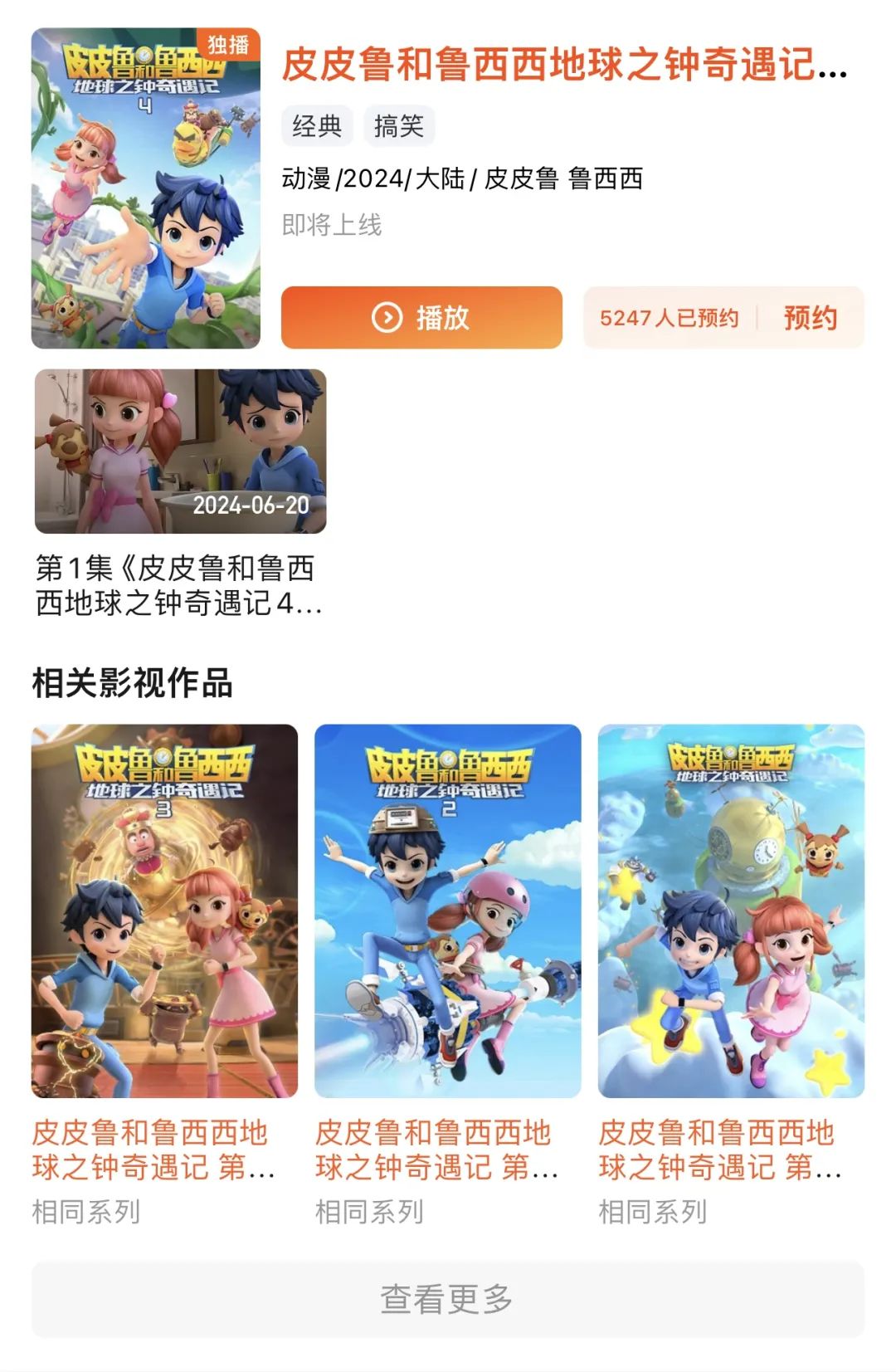Play episode 1 dated 2024-06-20
The width and height of the screenshot is (896, 1372).
coord(180,452)
